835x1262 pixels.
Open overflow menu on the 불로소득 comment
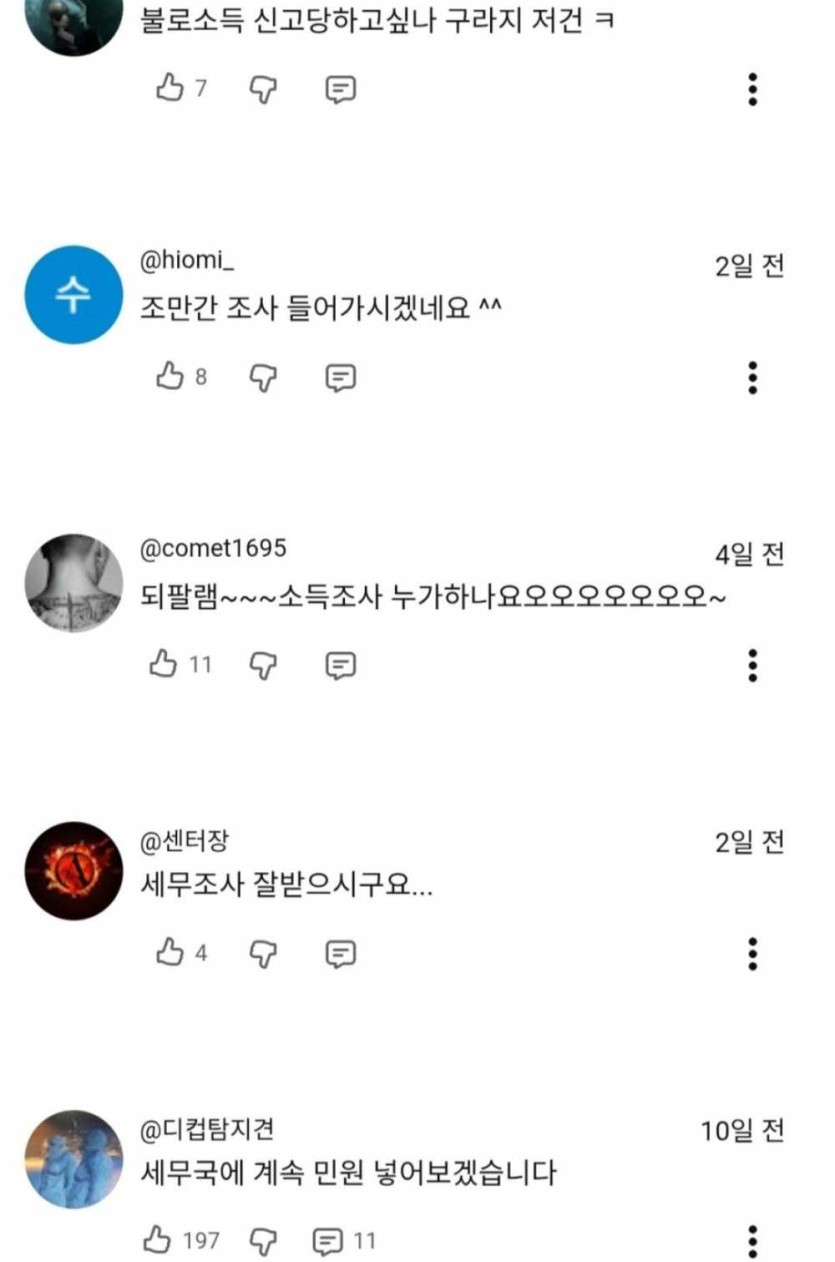[x=753, y=89]
